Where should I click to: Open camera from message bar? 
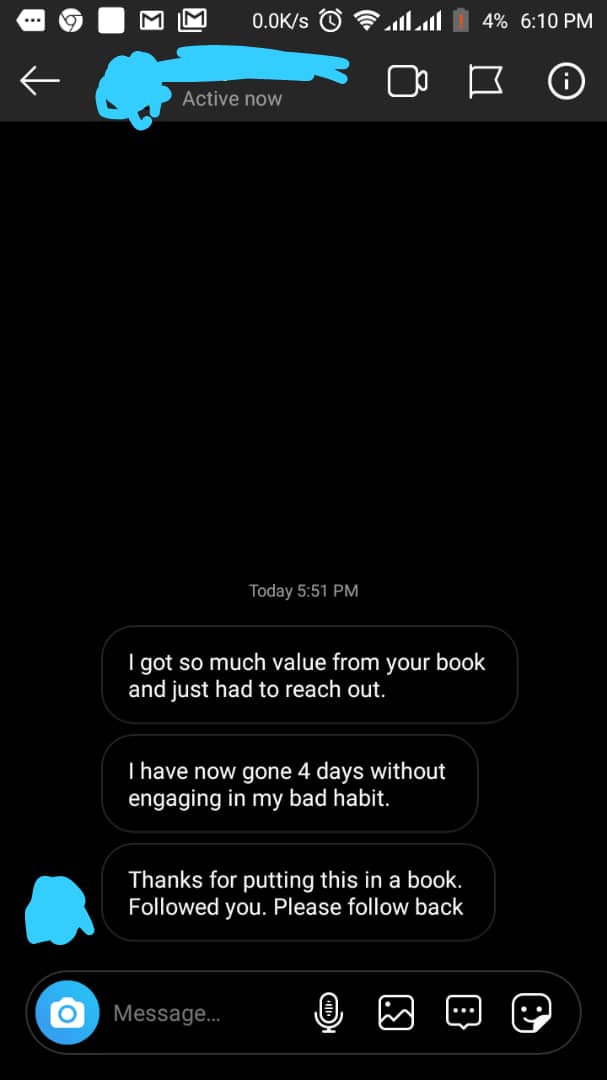click(67, 1012)
